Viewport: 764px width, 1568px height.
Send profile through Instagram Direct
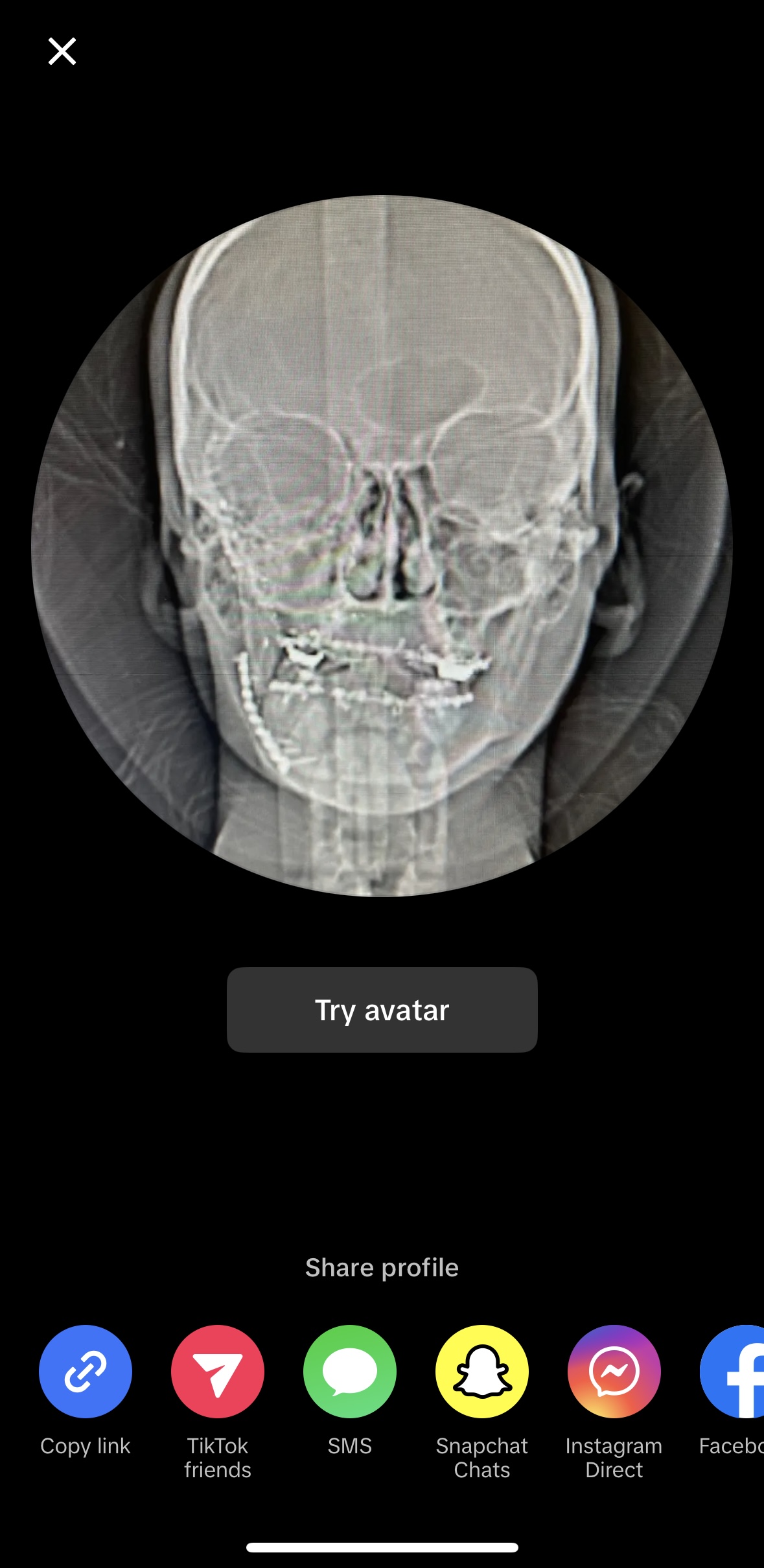tap(614, 1371)
